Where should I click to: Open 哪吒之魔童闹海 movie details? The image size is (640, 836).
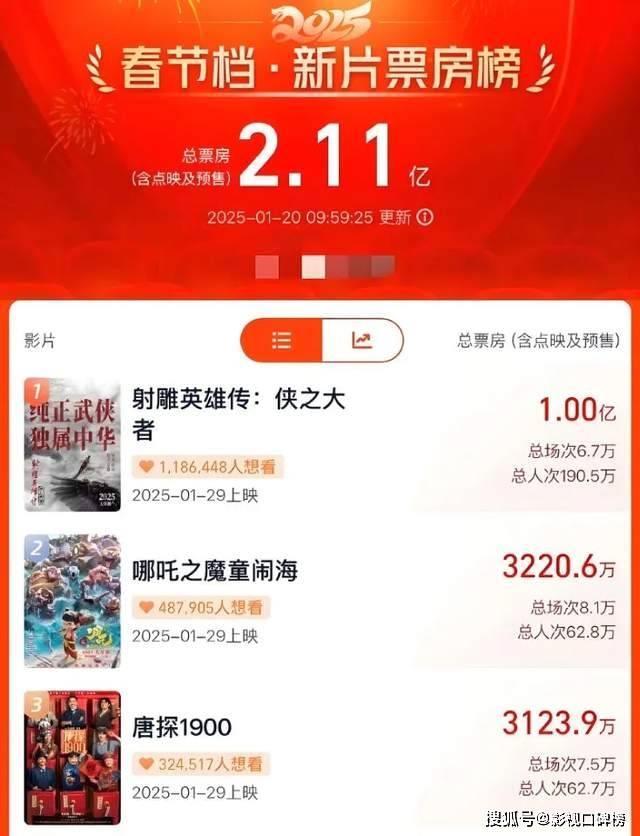click(215, 571)
